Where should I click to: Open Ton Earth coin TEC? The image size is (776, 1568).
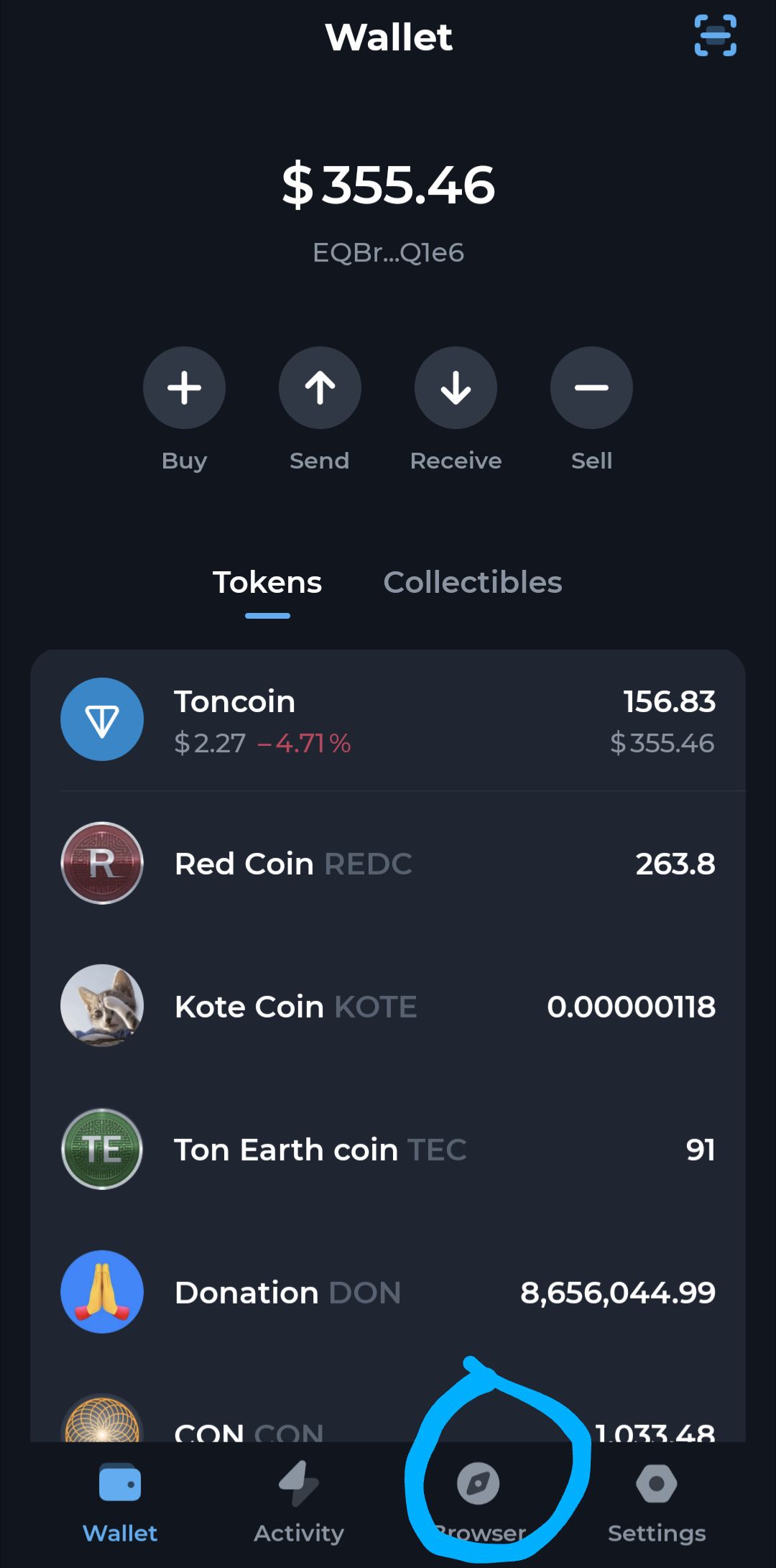388,1150
